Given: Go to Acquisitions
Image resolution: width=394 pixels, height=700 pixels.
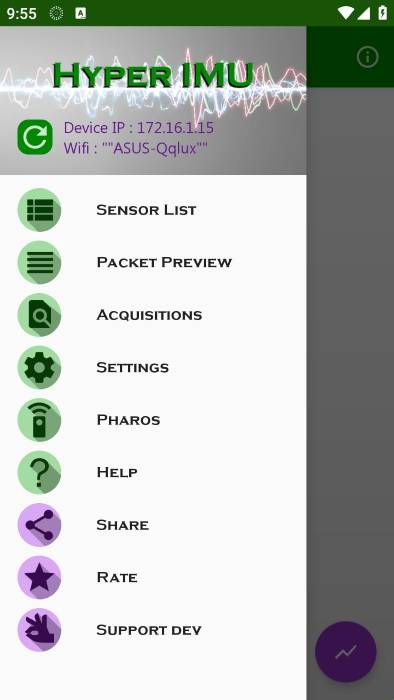Looking at the screenshot, I should coord(153,315).
